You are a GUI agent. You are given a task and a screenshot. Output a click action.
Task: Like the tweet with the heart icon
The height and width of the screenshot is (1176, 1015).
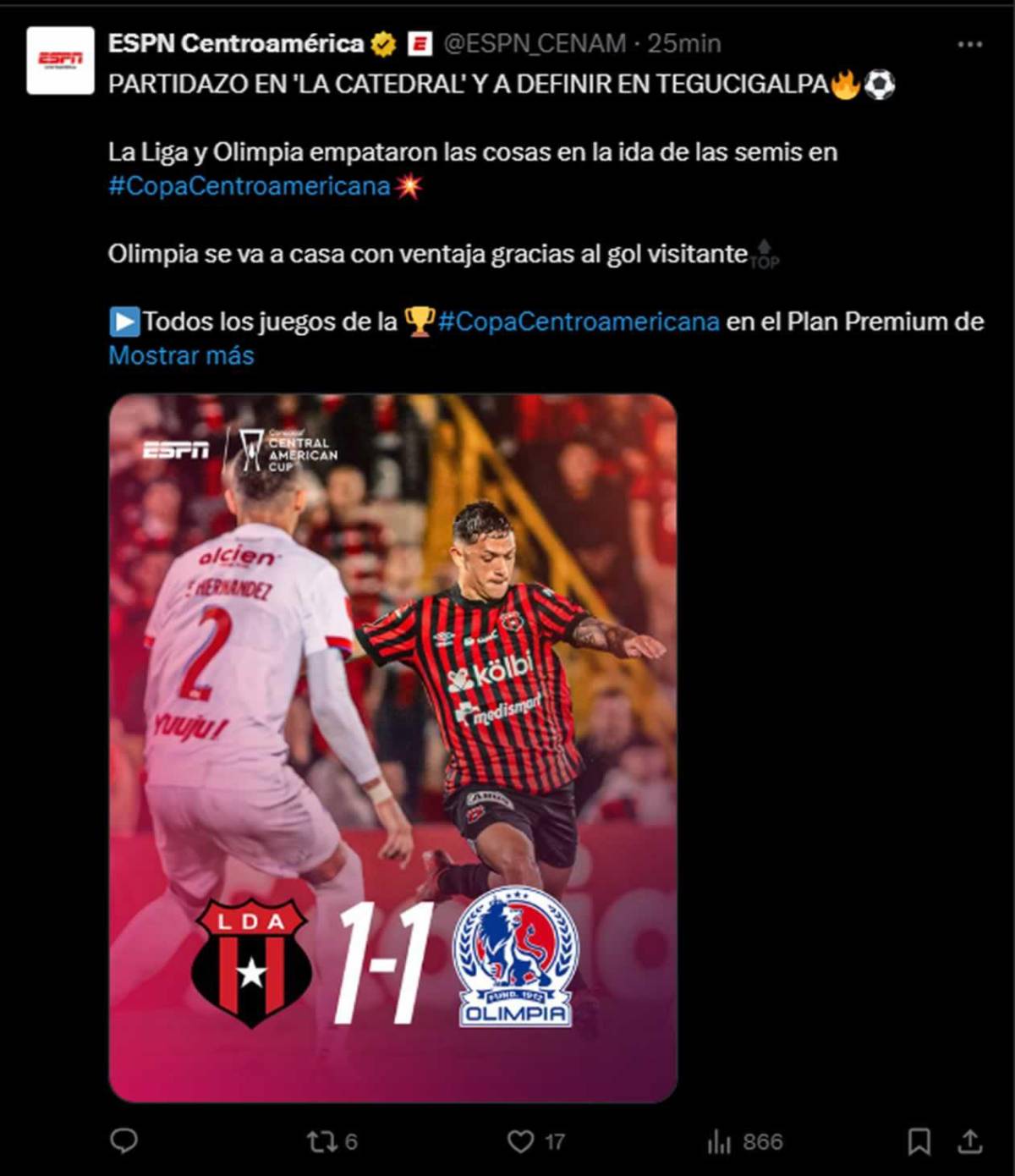tap(522, 1141)
